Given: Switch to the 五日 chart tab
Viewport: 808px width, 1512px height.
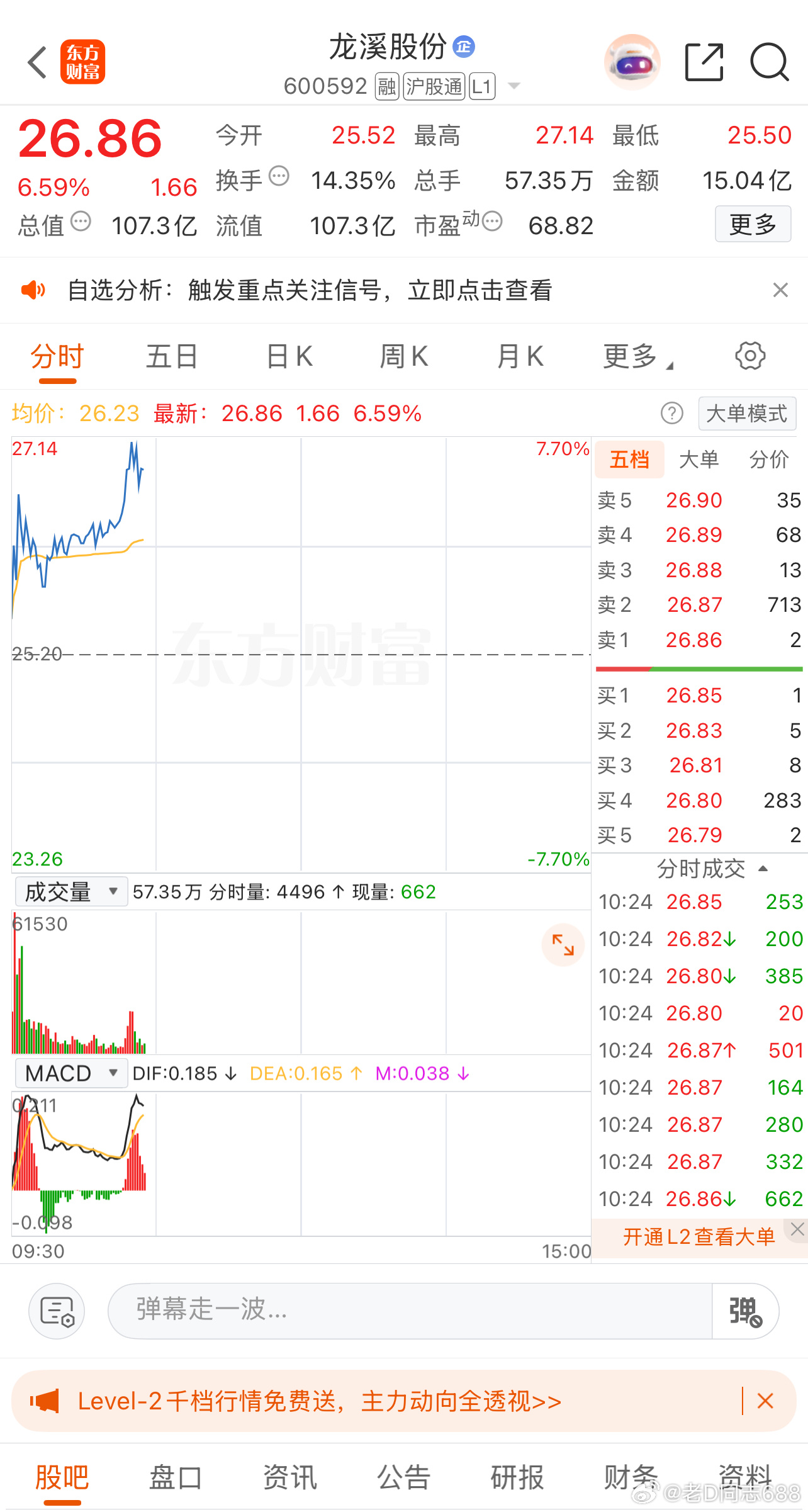Looking at the screenshot, I should (172, 356).
